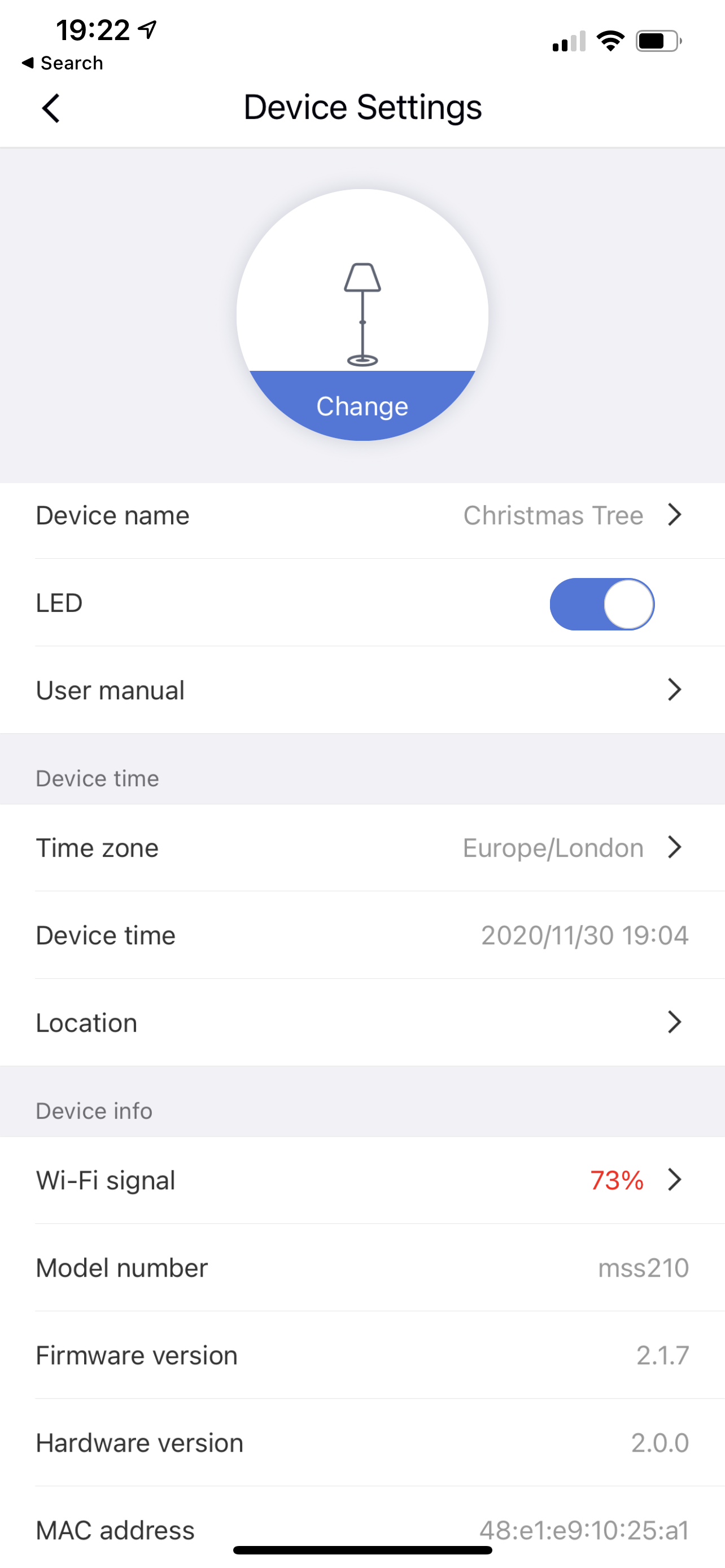
Task: Tap the chevron beside User manual
Action: tap(675, 690)
